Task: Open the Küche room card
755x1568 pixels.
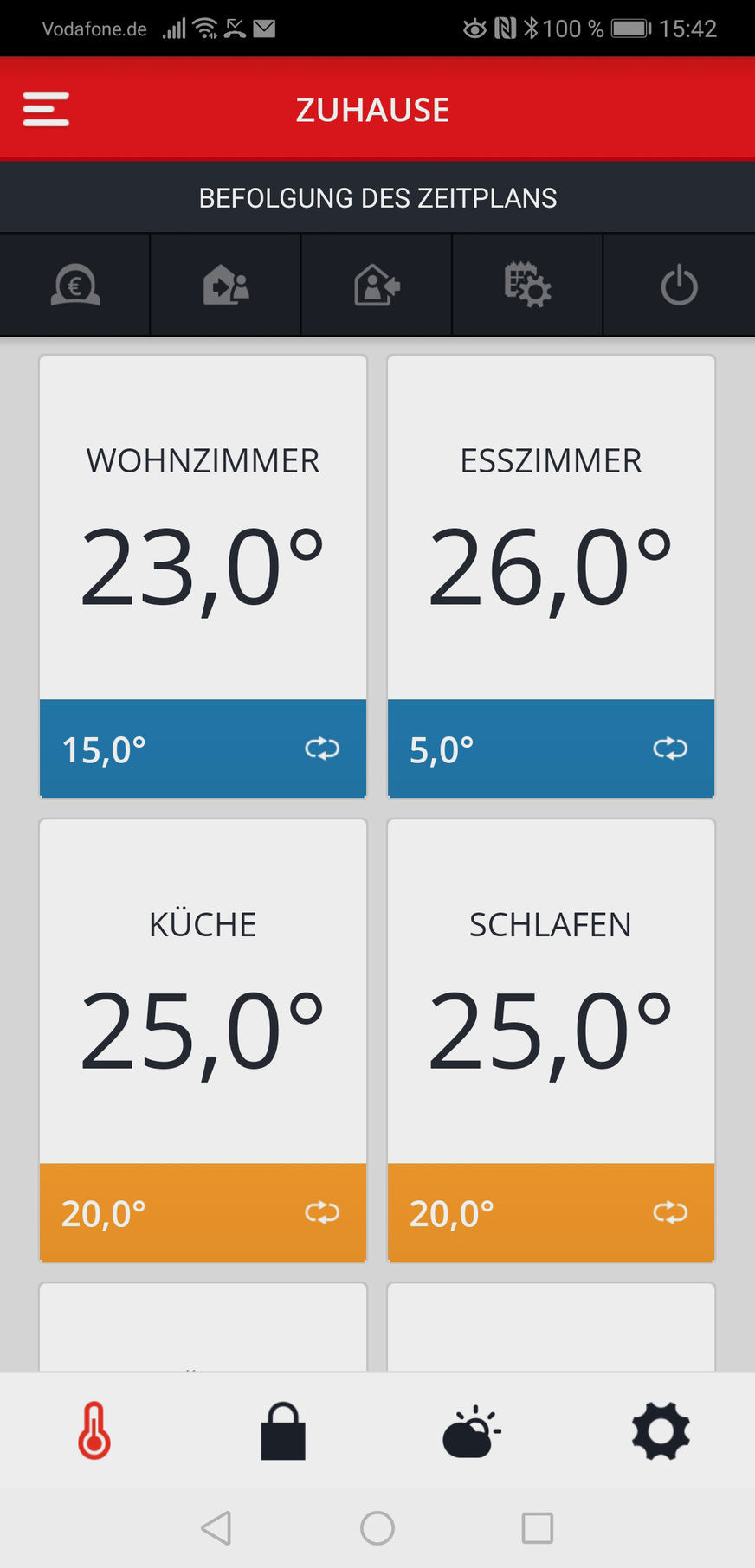Action: point(203,992)
